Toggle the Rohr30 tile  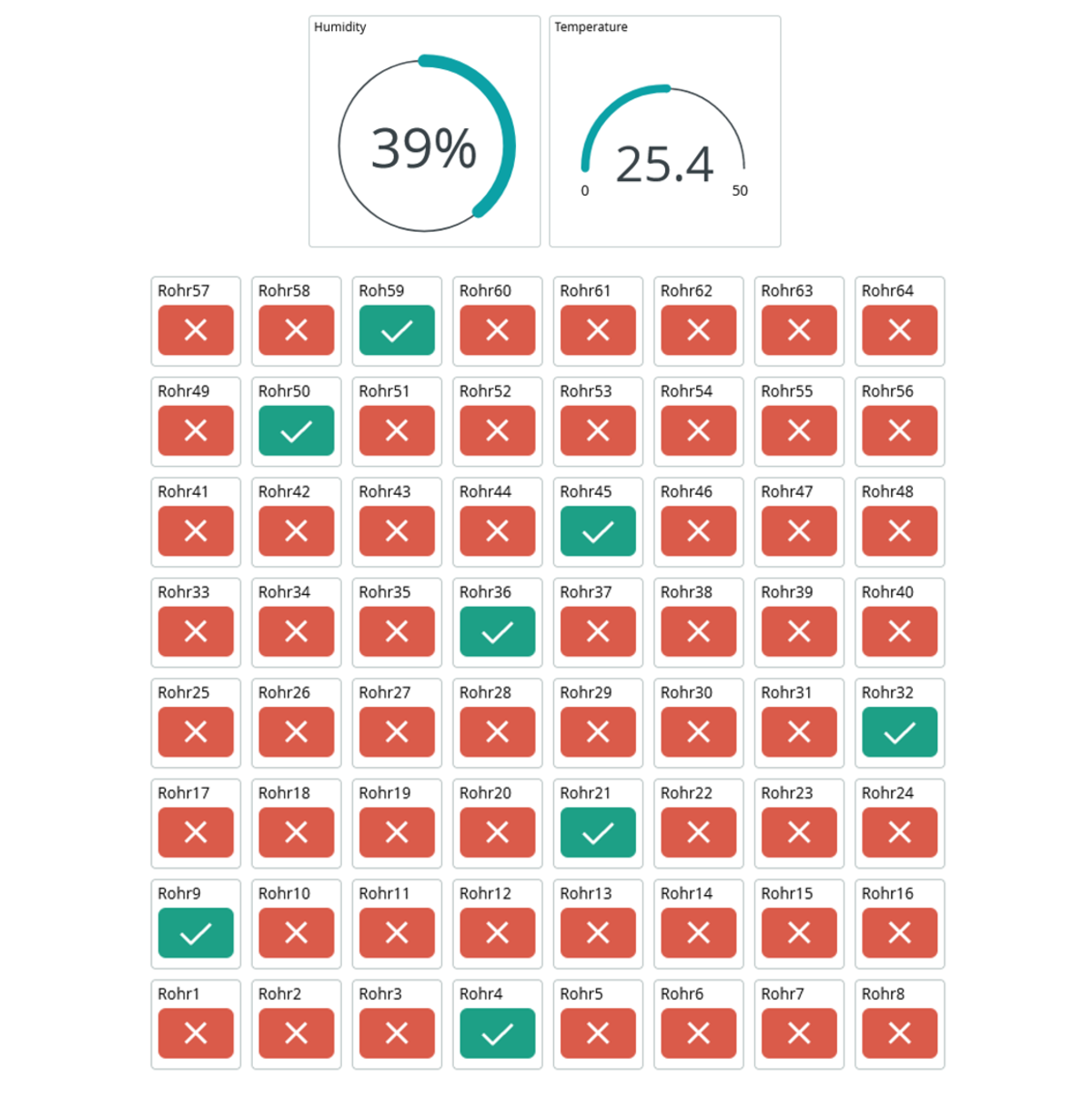tap(698, 732)
